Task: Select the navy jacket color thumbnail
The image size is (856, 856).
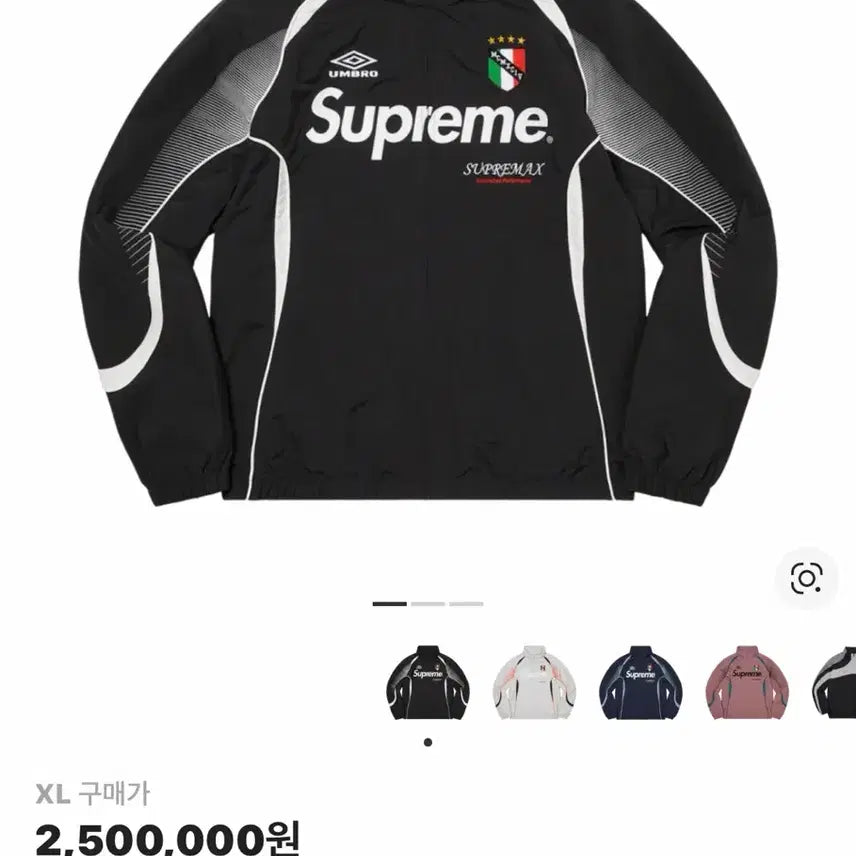Action: pos(640,683)
